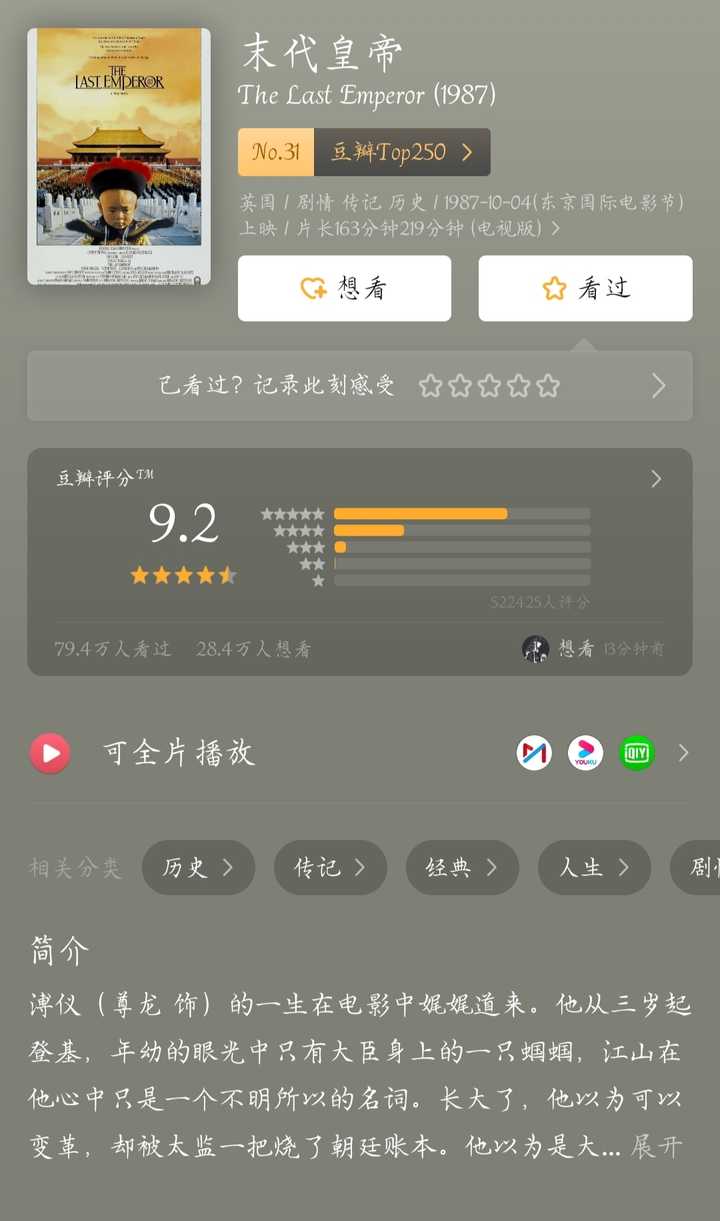Select the 人生 category chip
720x1221 pixels.
pyautogui.click(x=594, y=867)
